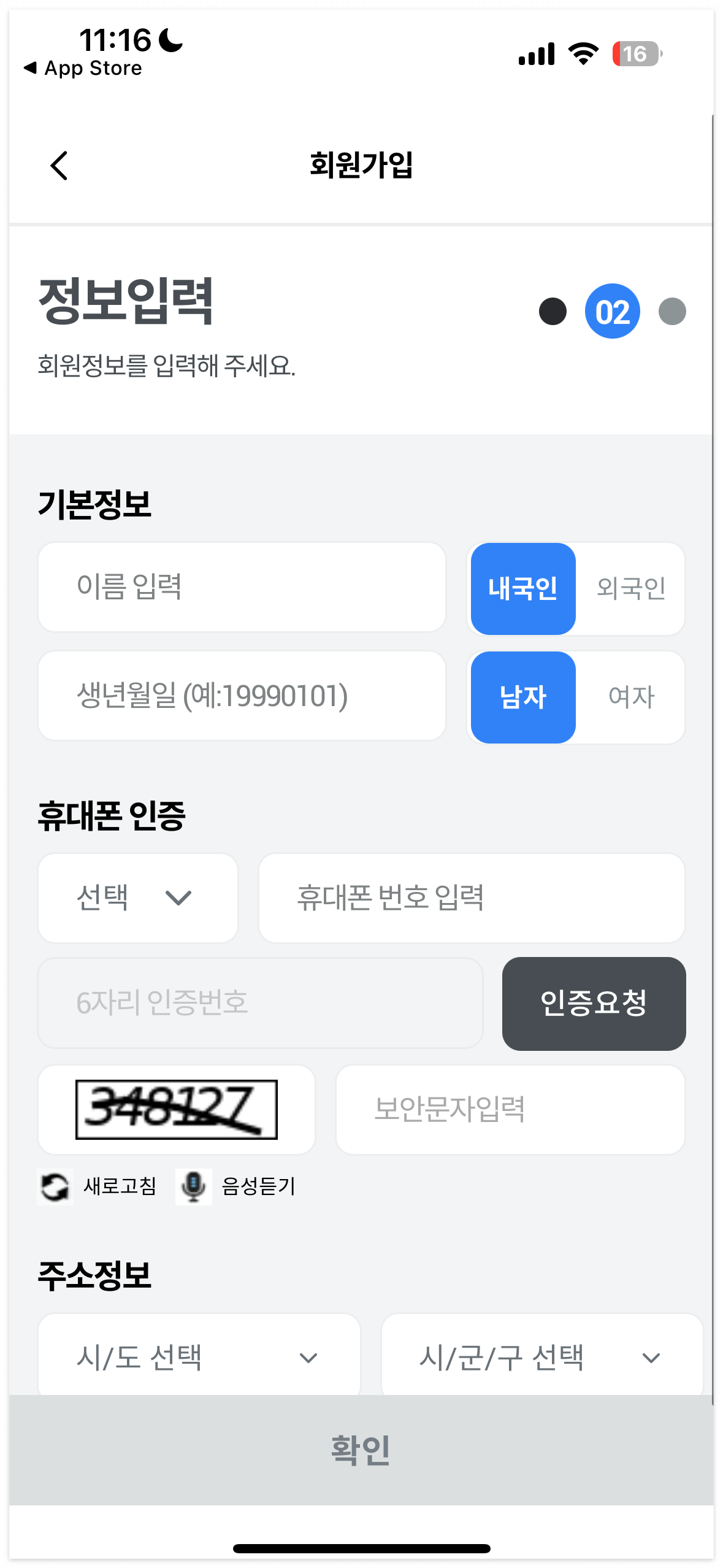This screenshot has height=1568, width=723.
Task: Tap the cellular signal bars icon
Action: pyautogui.click(x=535, y=54)
